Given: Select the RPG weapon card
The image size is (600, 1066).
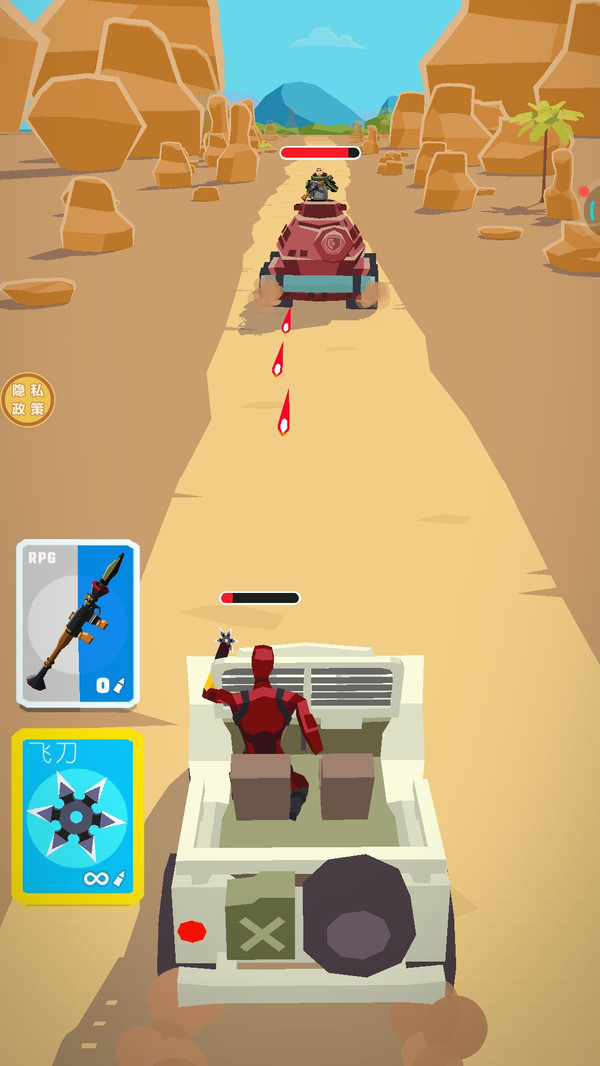Looking at the screenshot, I should pyautogui.click(x=78, y=623).
